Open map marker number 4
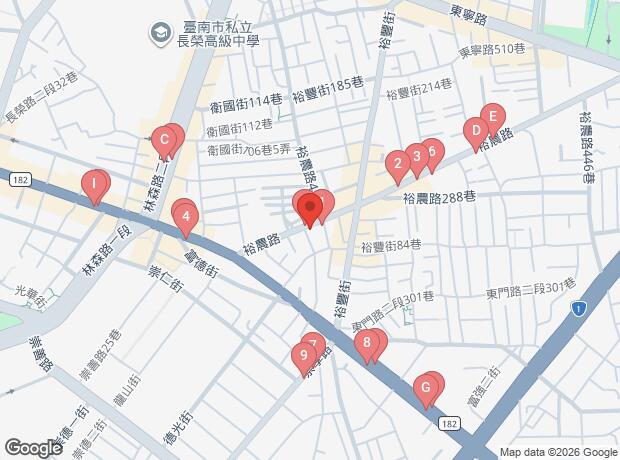 pos(185,216)
